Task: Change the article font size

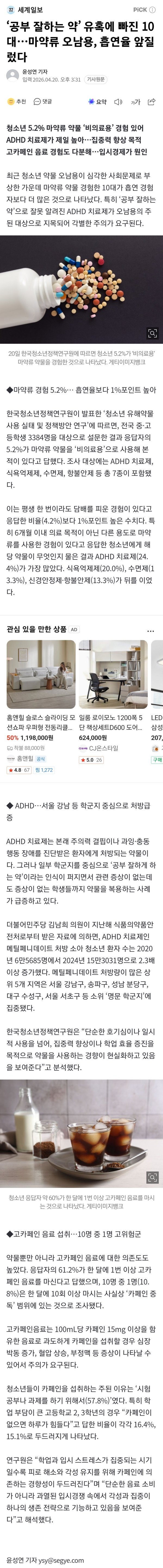Action: point(136,102)
